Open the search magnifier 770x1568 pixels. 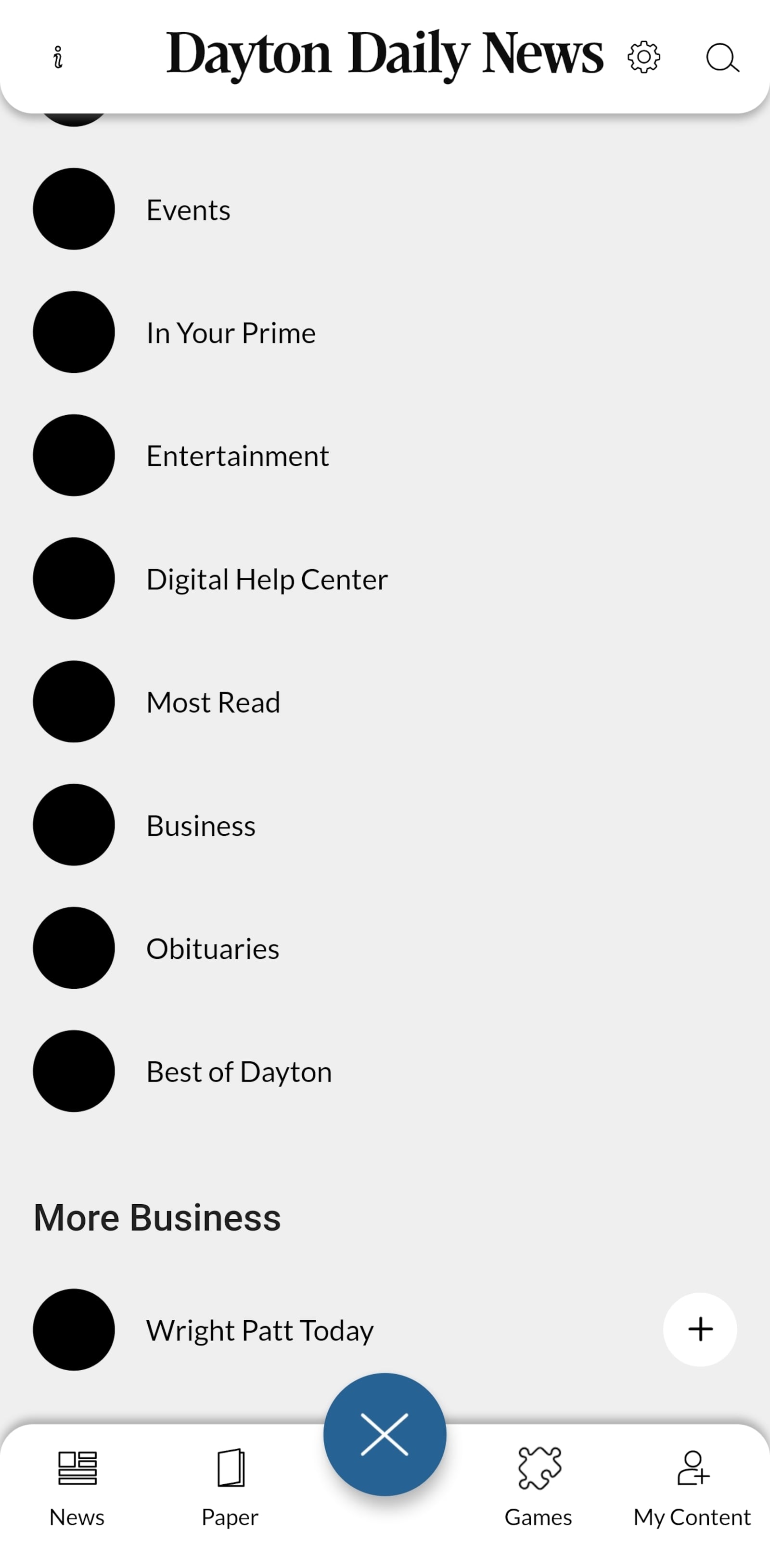coord(722,58)
